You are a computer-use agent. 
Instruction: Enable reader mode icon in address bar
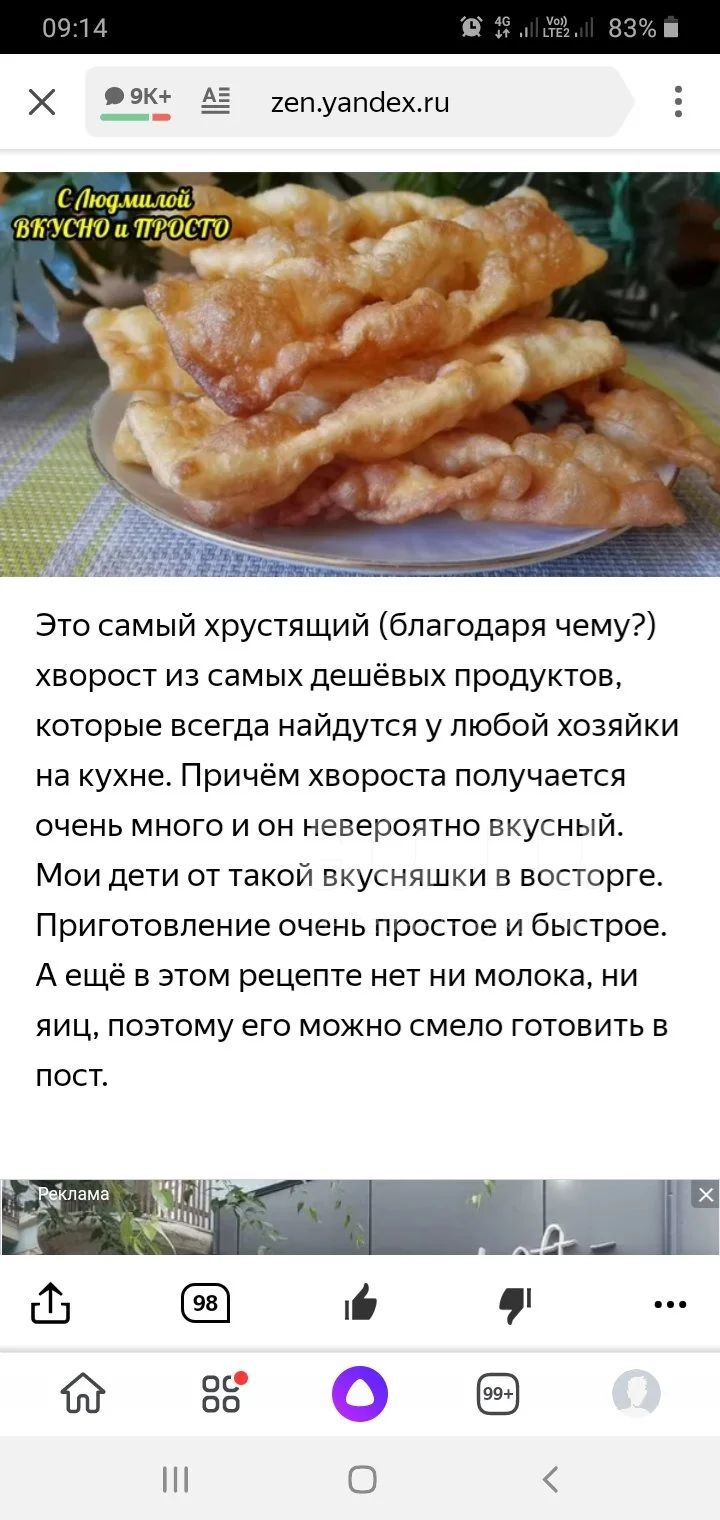(x=215, y=101)
